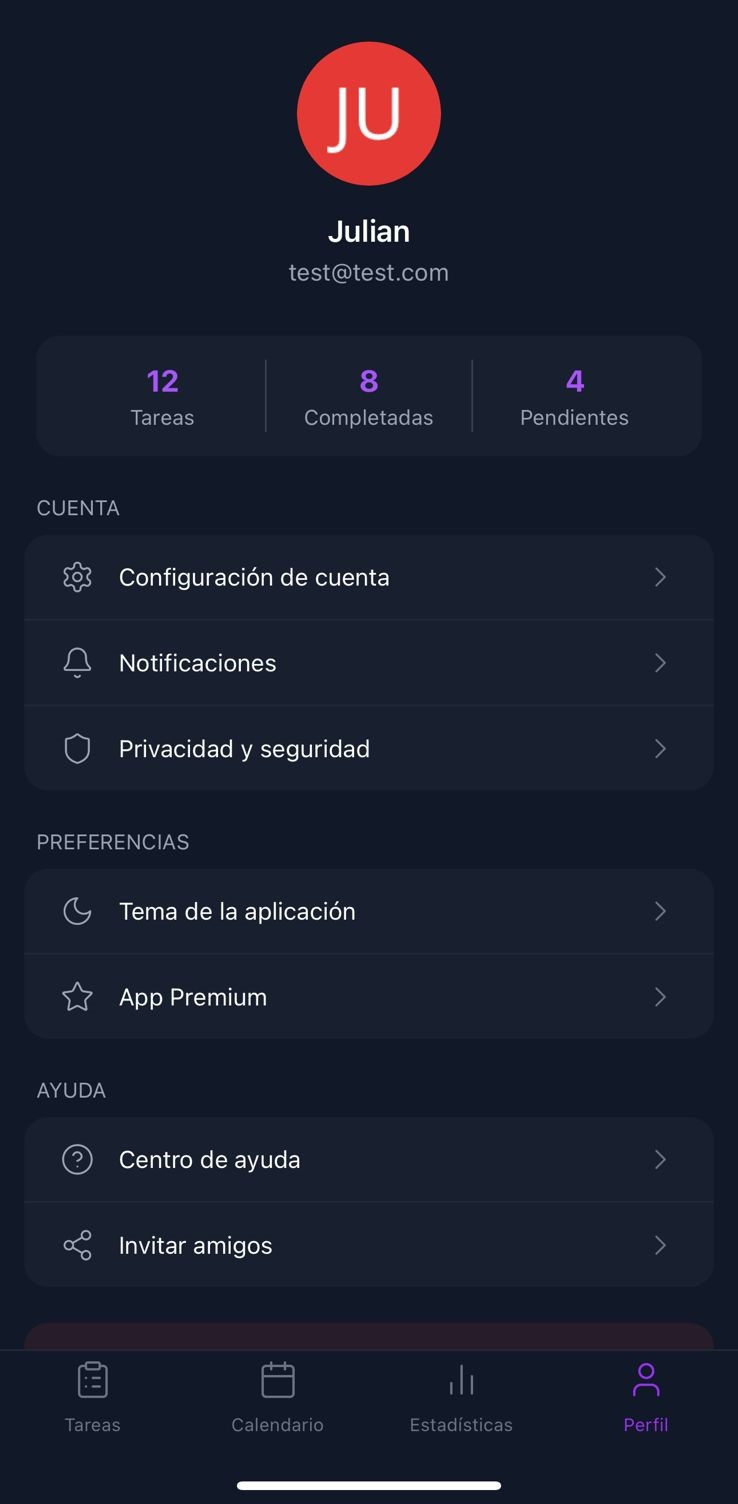This screenshot has height=1504, width=738.
Task: Switch to the Calendario tab
Action: [277, 1398]
